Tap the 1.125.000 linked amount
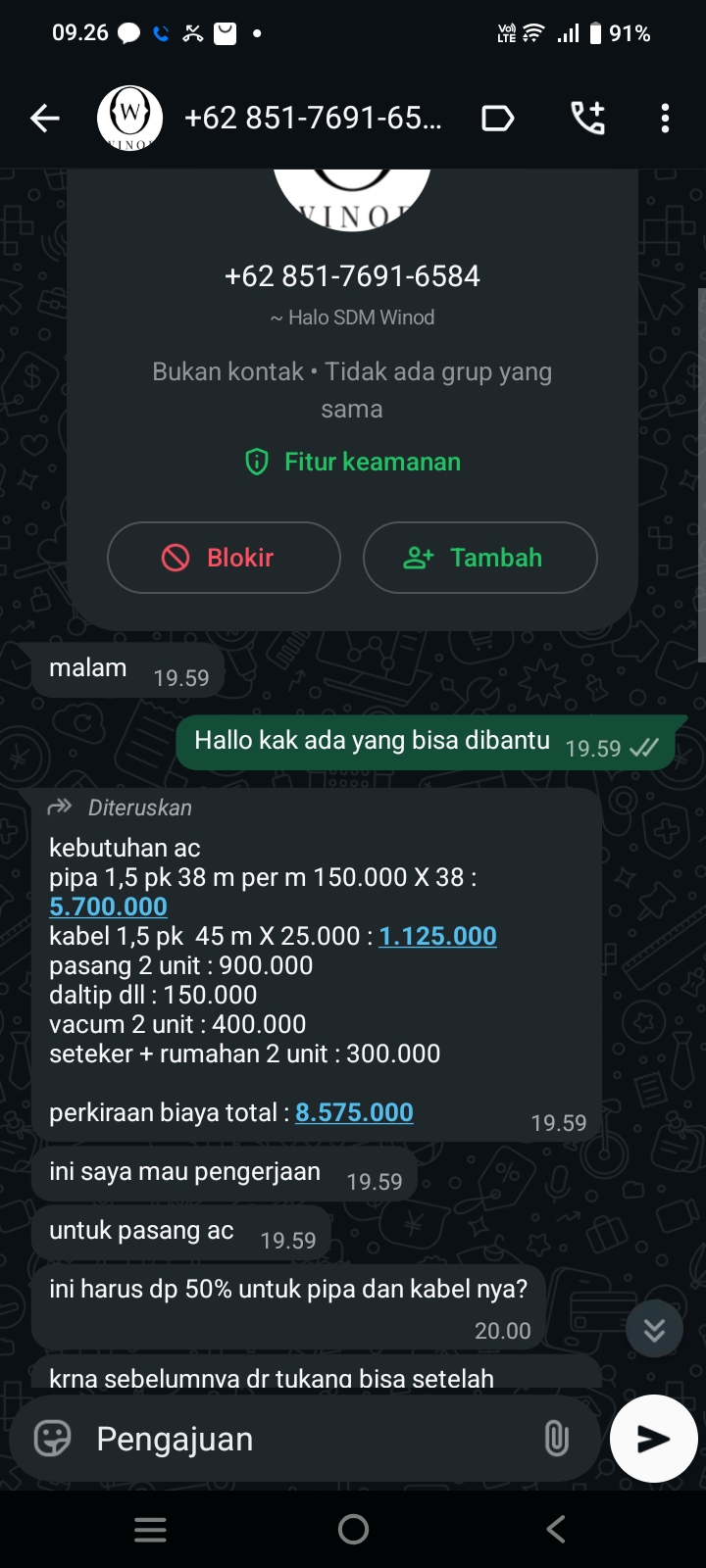Viewport: 706px width, 1568px height. point(437,936)
